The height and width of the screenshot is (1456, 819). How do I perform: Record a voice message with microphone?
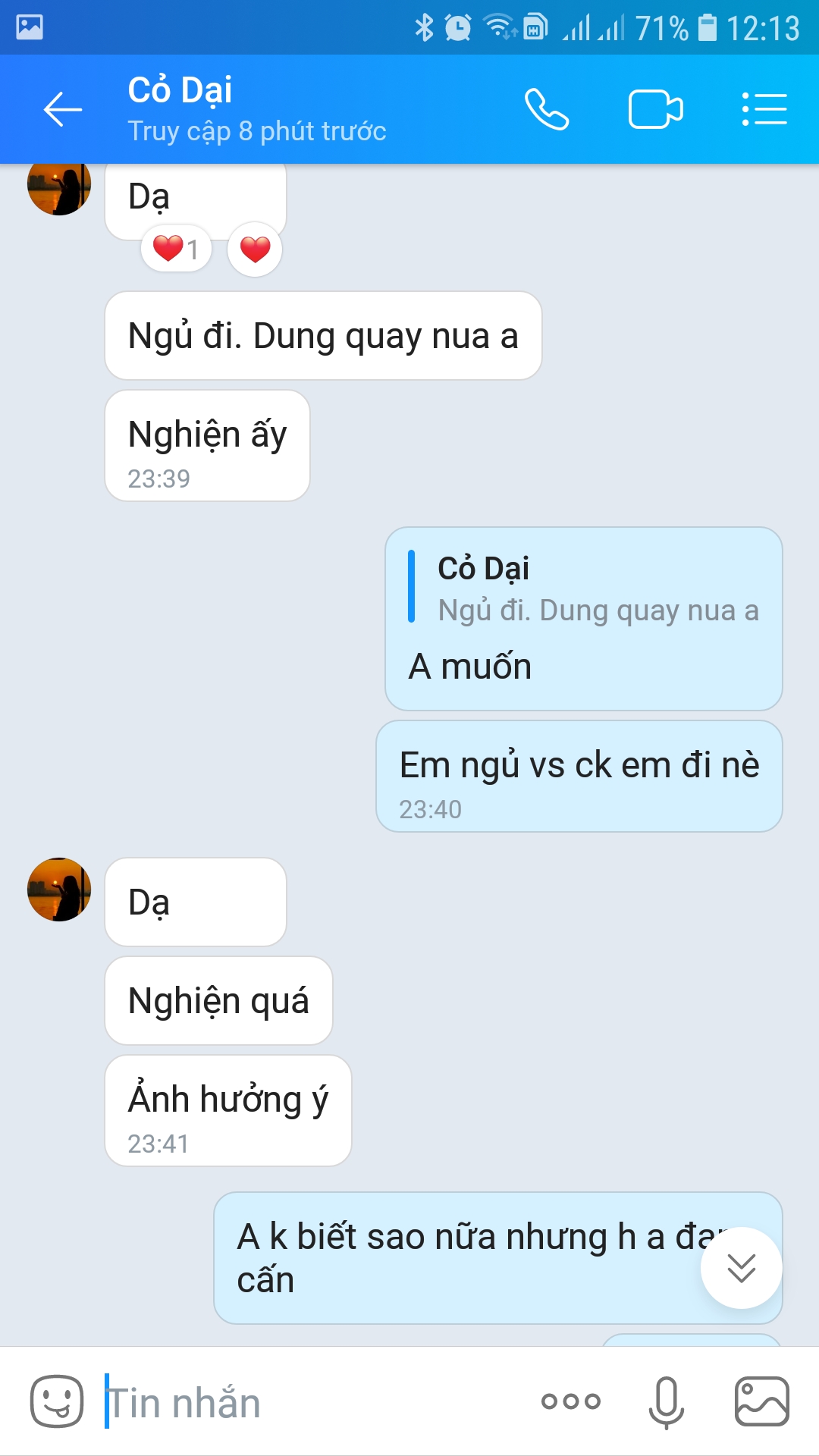(666, 1402)
